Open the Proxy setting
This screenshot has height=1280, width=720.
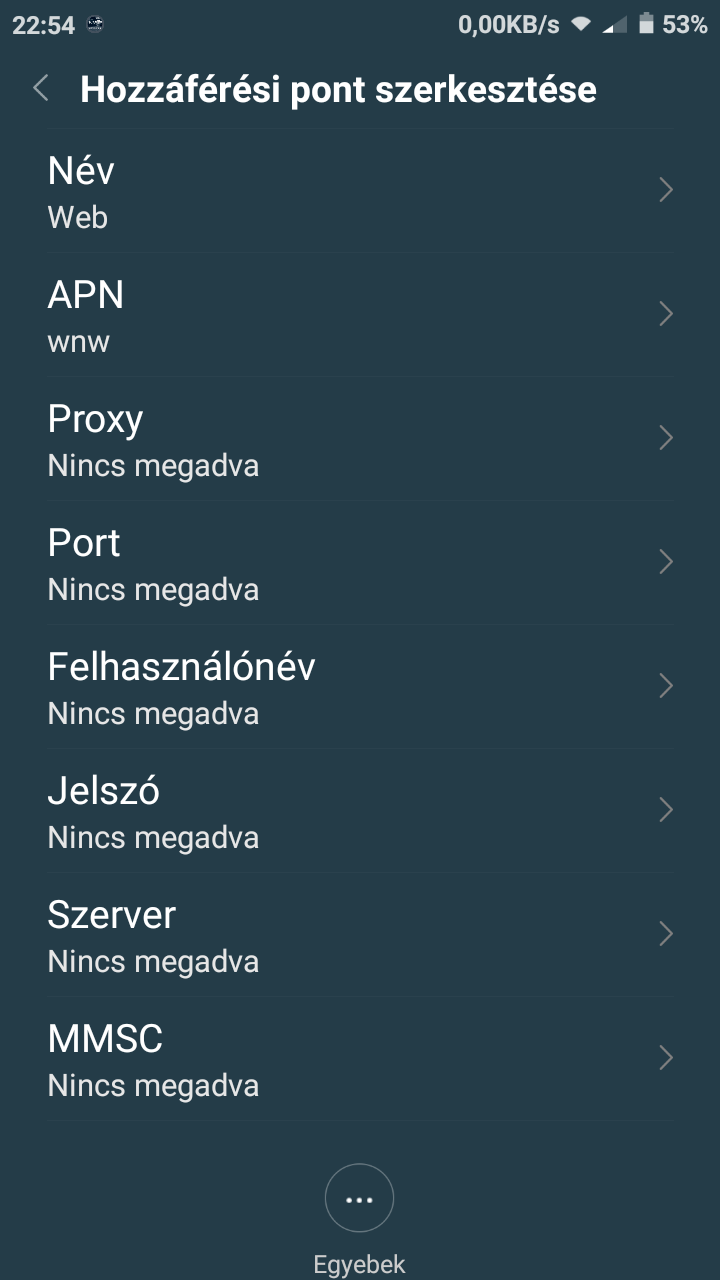point(360,439)
